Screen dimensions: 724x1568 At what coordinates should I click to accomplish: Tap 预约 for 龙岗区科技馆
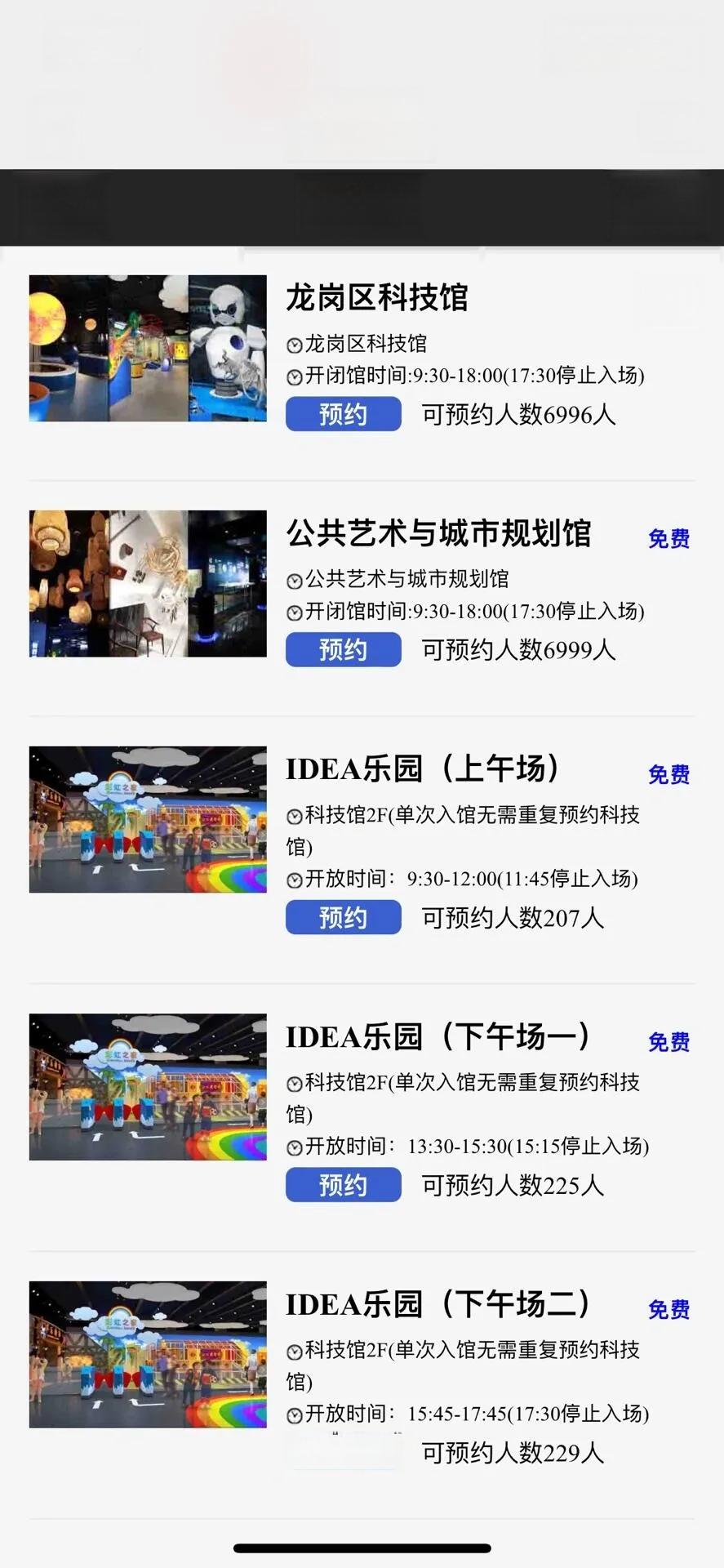343,414
